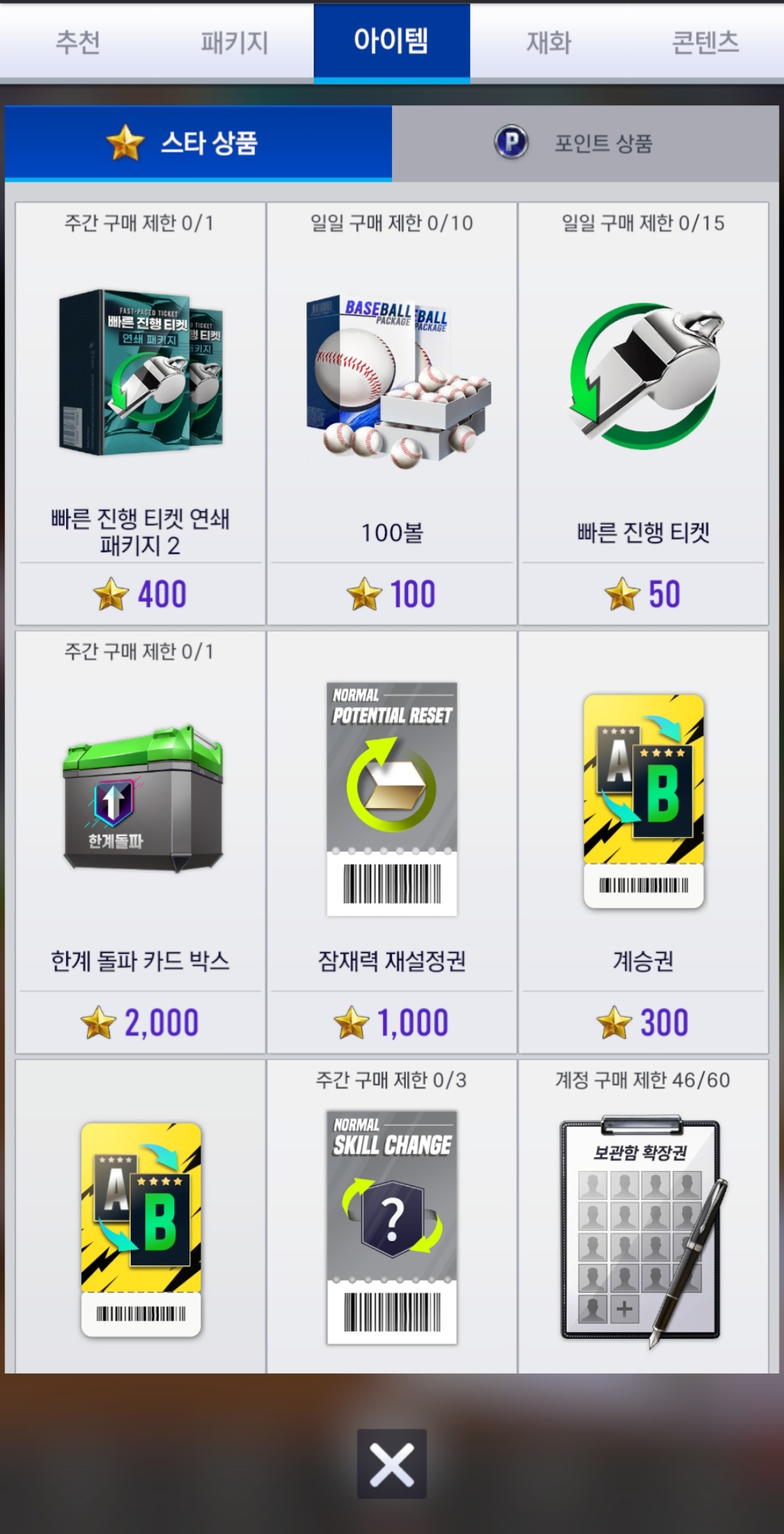The image size is (784, 1534).
Task: Select the 보관함 확장권 item
Action: [642, 1227]
